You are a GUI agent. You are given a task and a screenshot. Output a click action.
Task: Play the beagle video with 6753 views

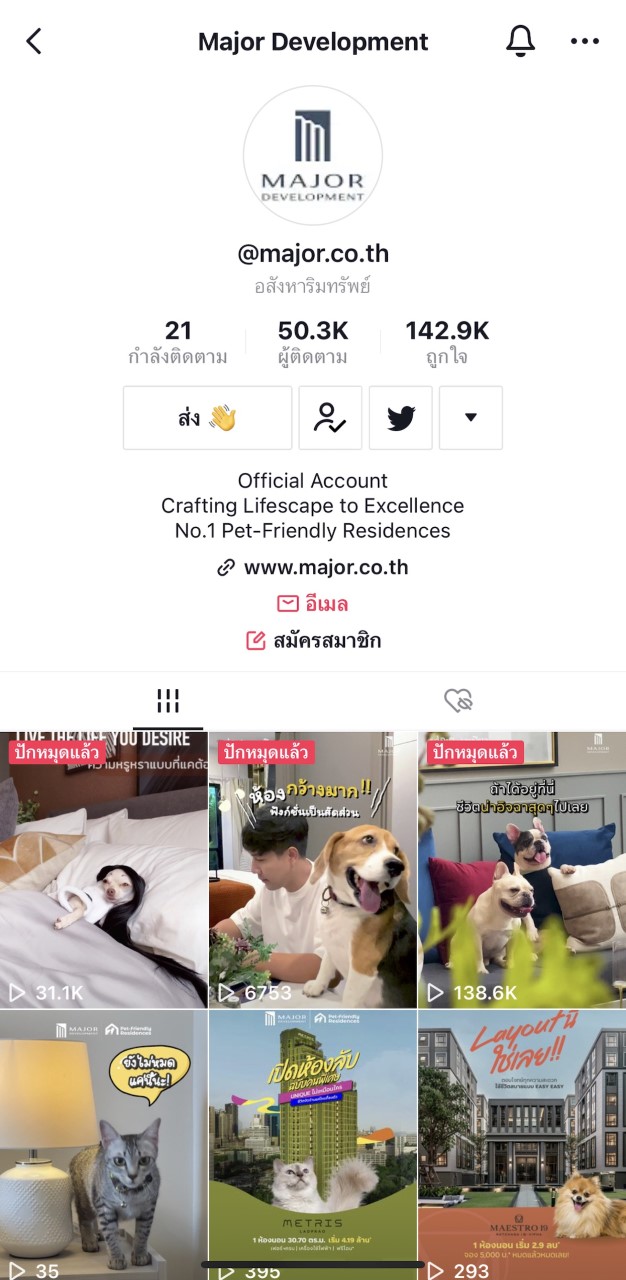tap(313, 870)
